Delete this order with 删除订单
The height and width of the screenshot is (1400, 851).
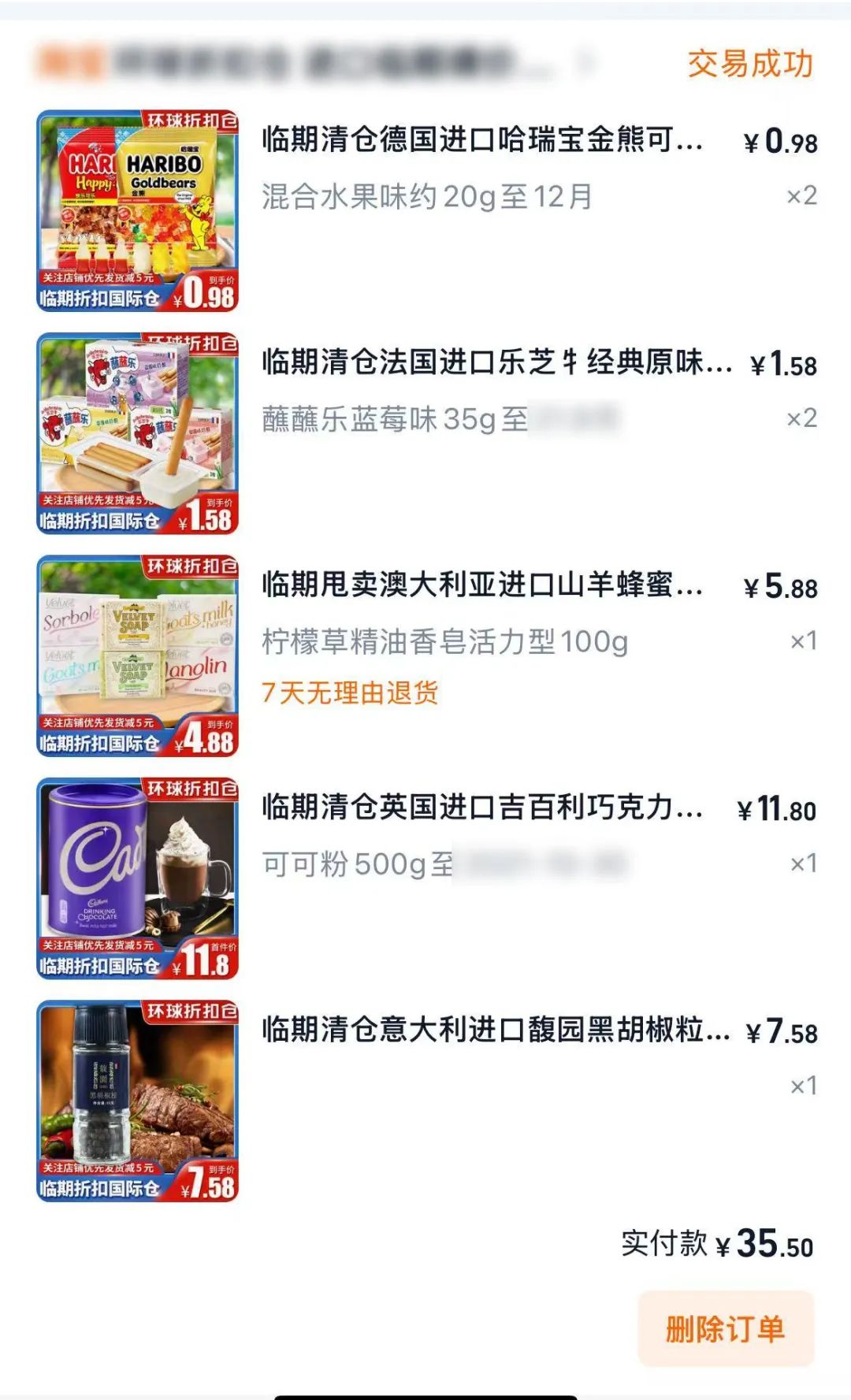(x=725, y=1328)
